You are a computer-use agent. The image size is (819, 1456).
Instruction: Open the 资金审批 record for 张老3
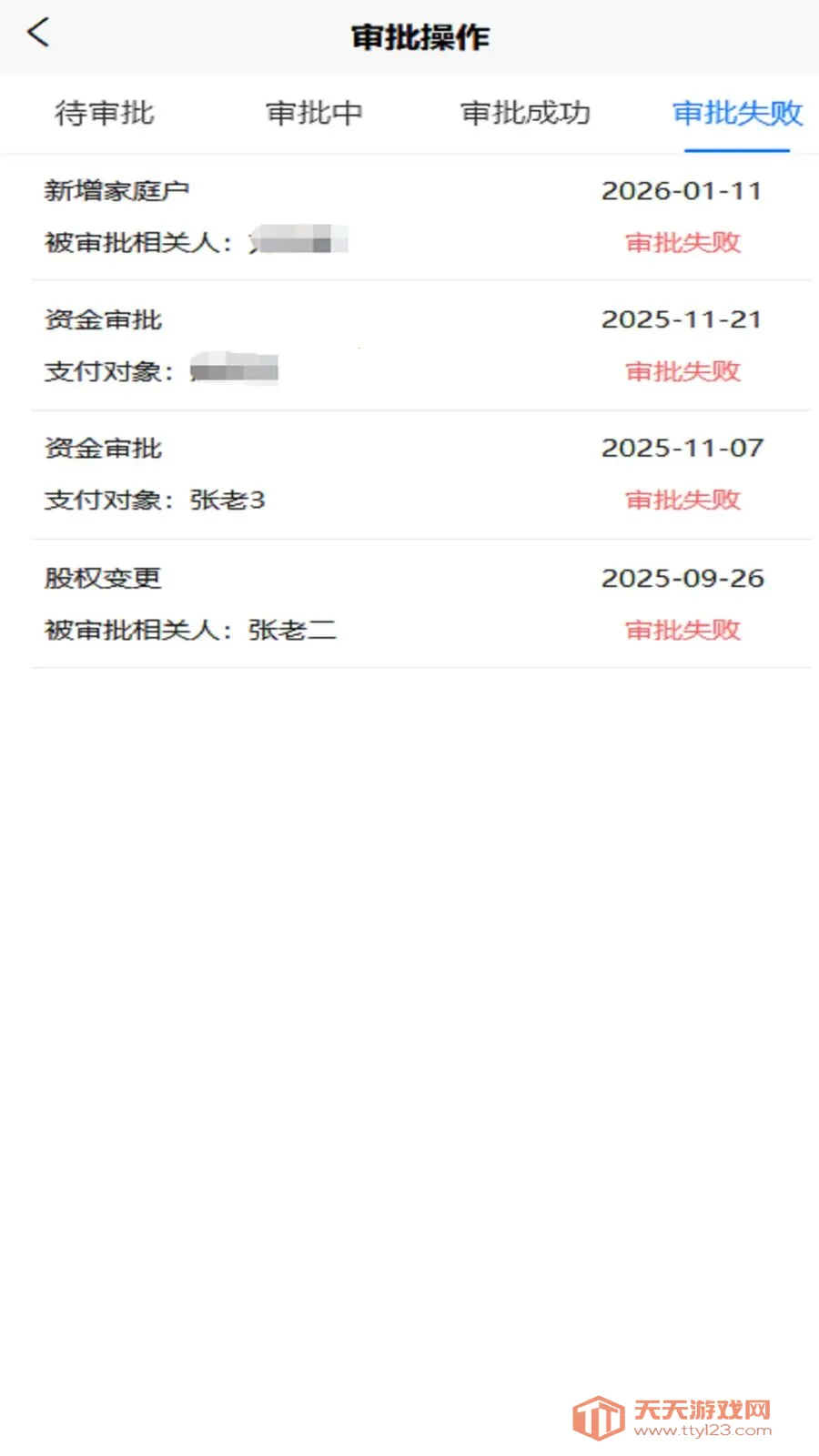[421, 475]
